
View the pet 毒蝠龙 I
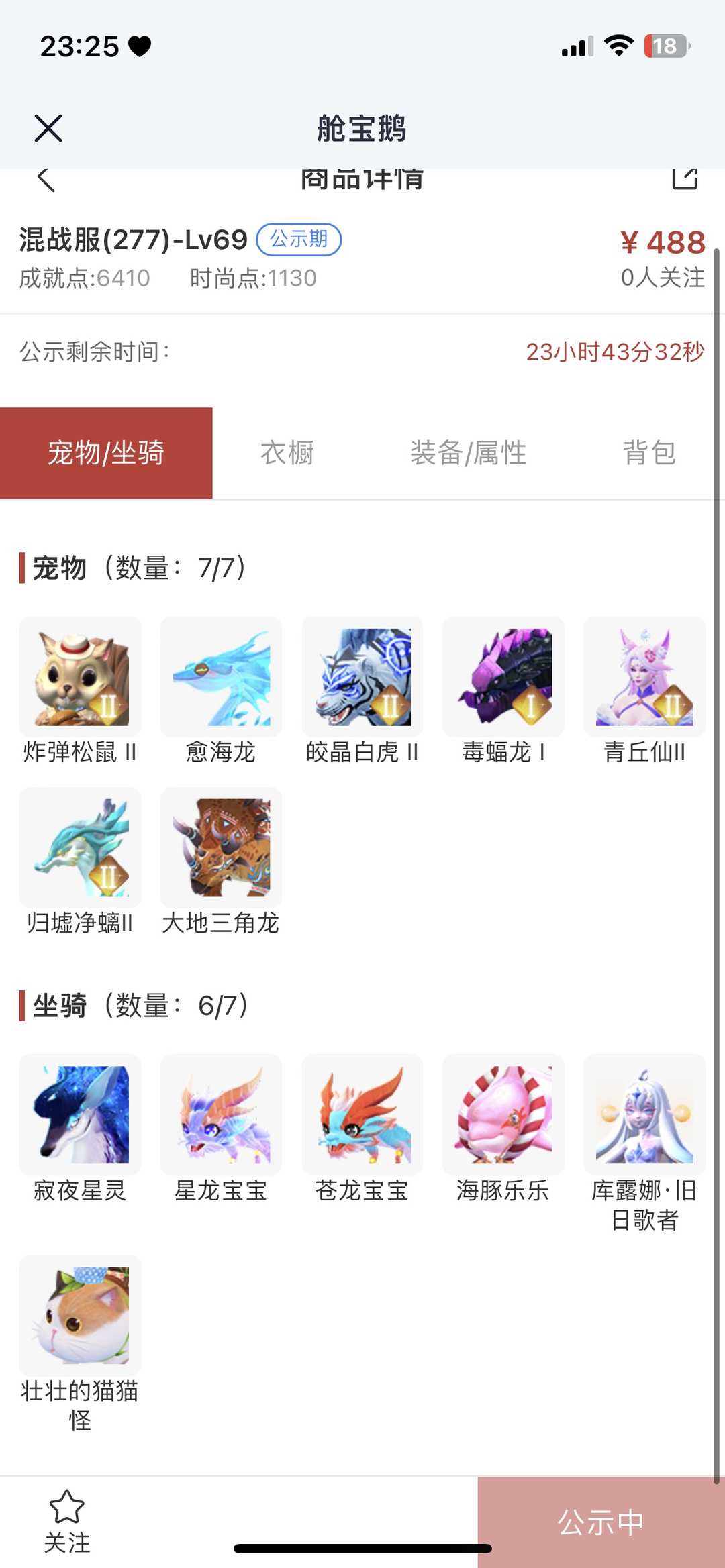[x=503, y=677]
